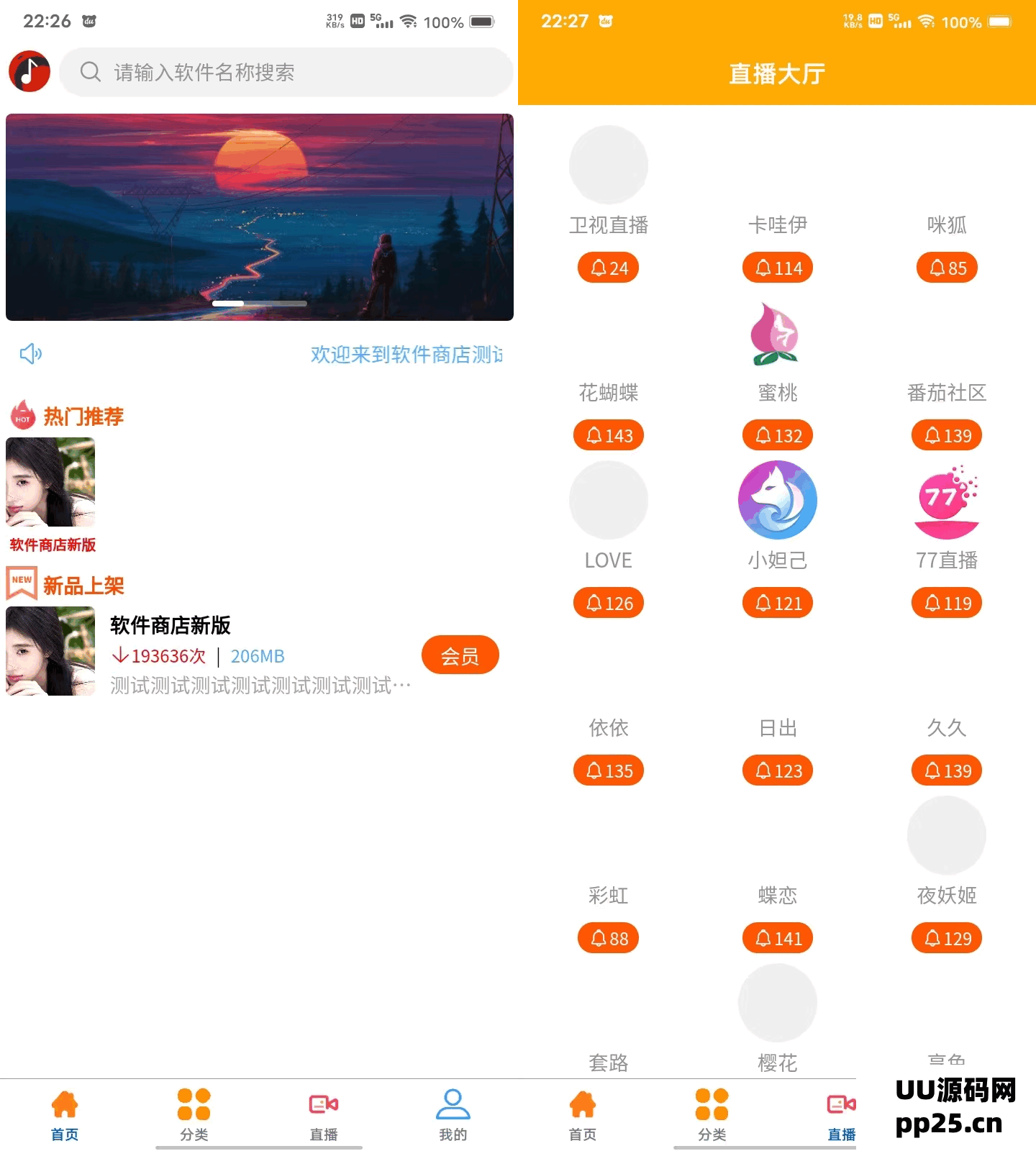Tap the 77直播 channel icon

click(946, 499)
